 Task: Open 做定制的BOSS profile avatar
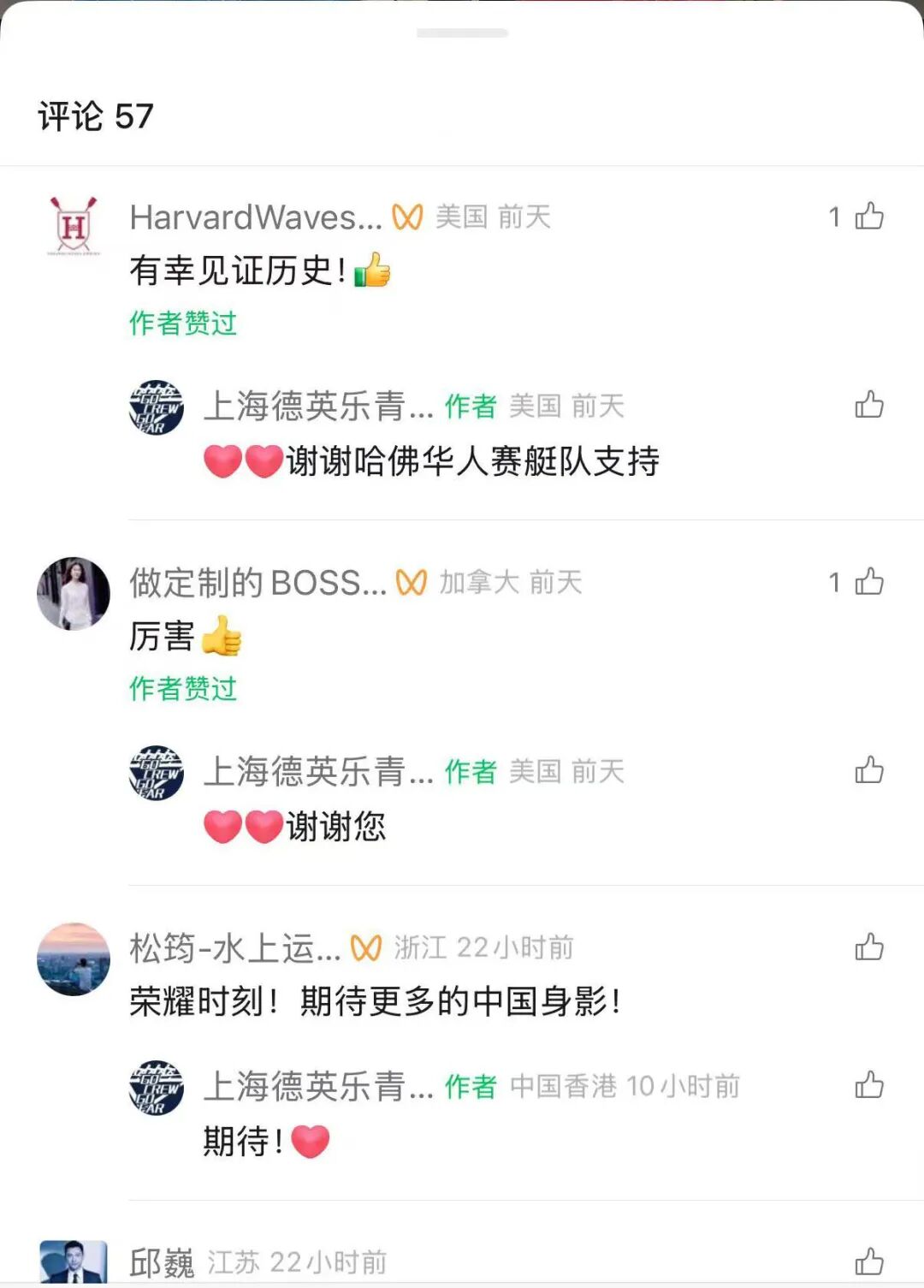coord(74,593)
